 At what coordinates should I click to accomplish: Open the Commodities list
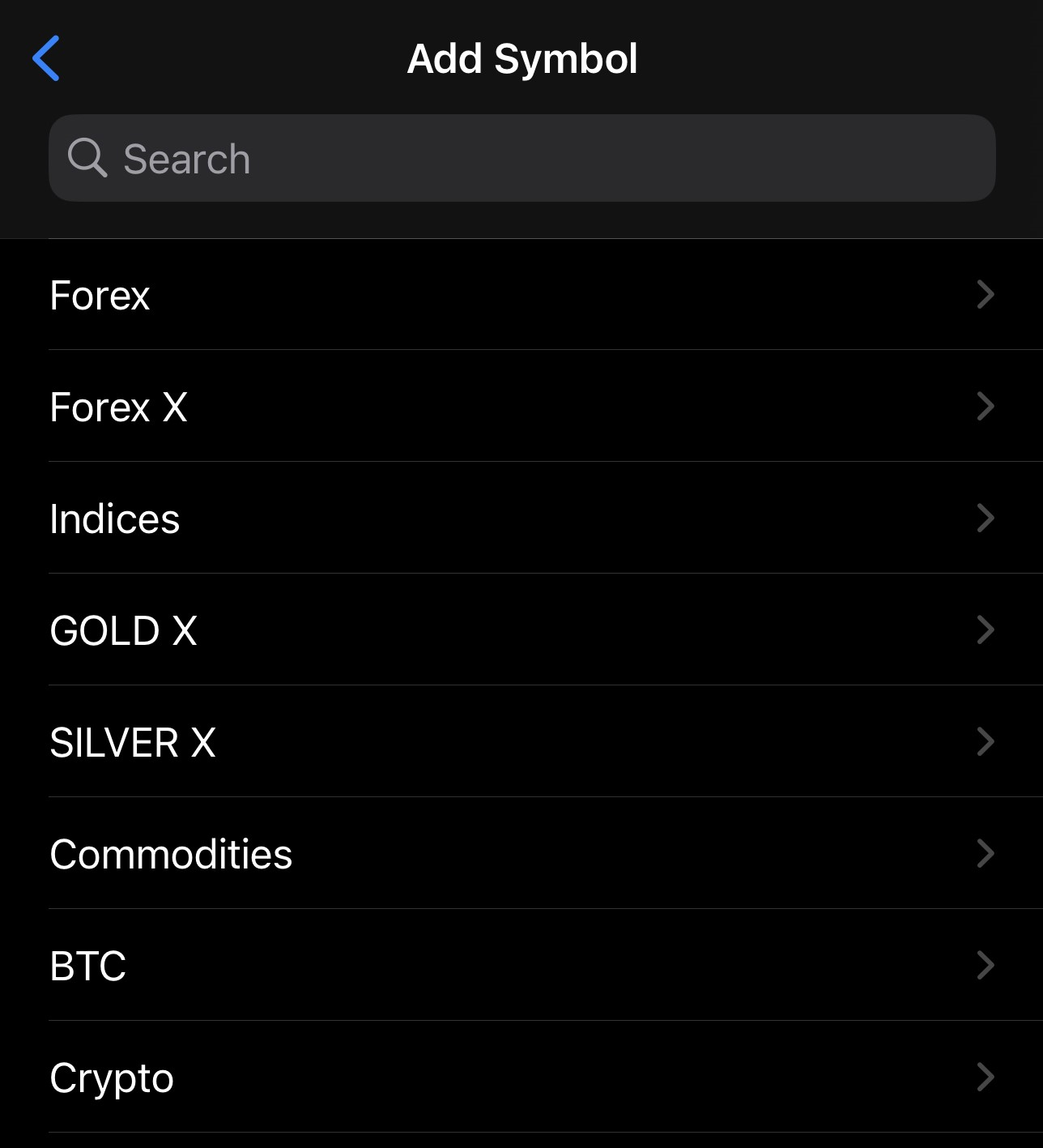tap(521, 854)
